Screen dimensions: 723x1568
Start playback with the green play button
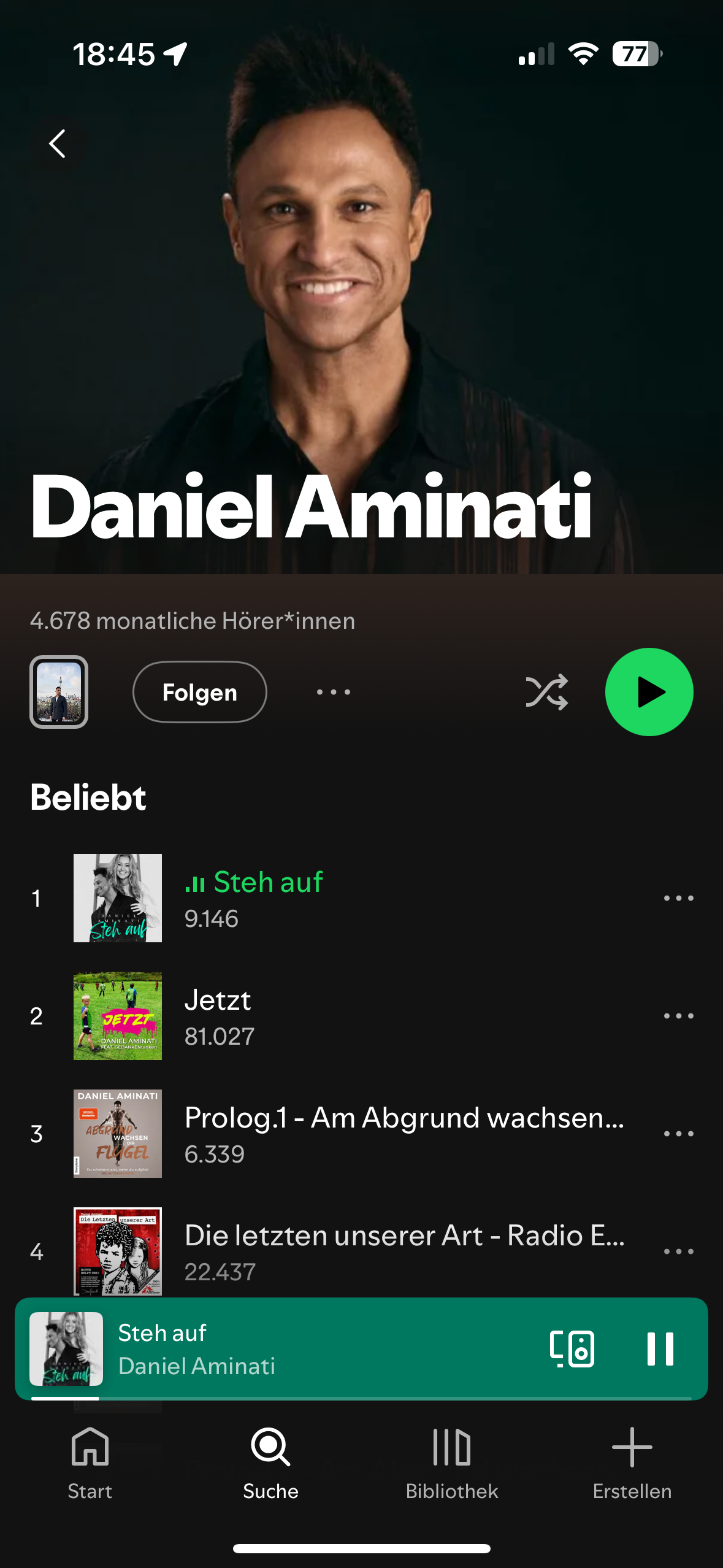(649, 692)
